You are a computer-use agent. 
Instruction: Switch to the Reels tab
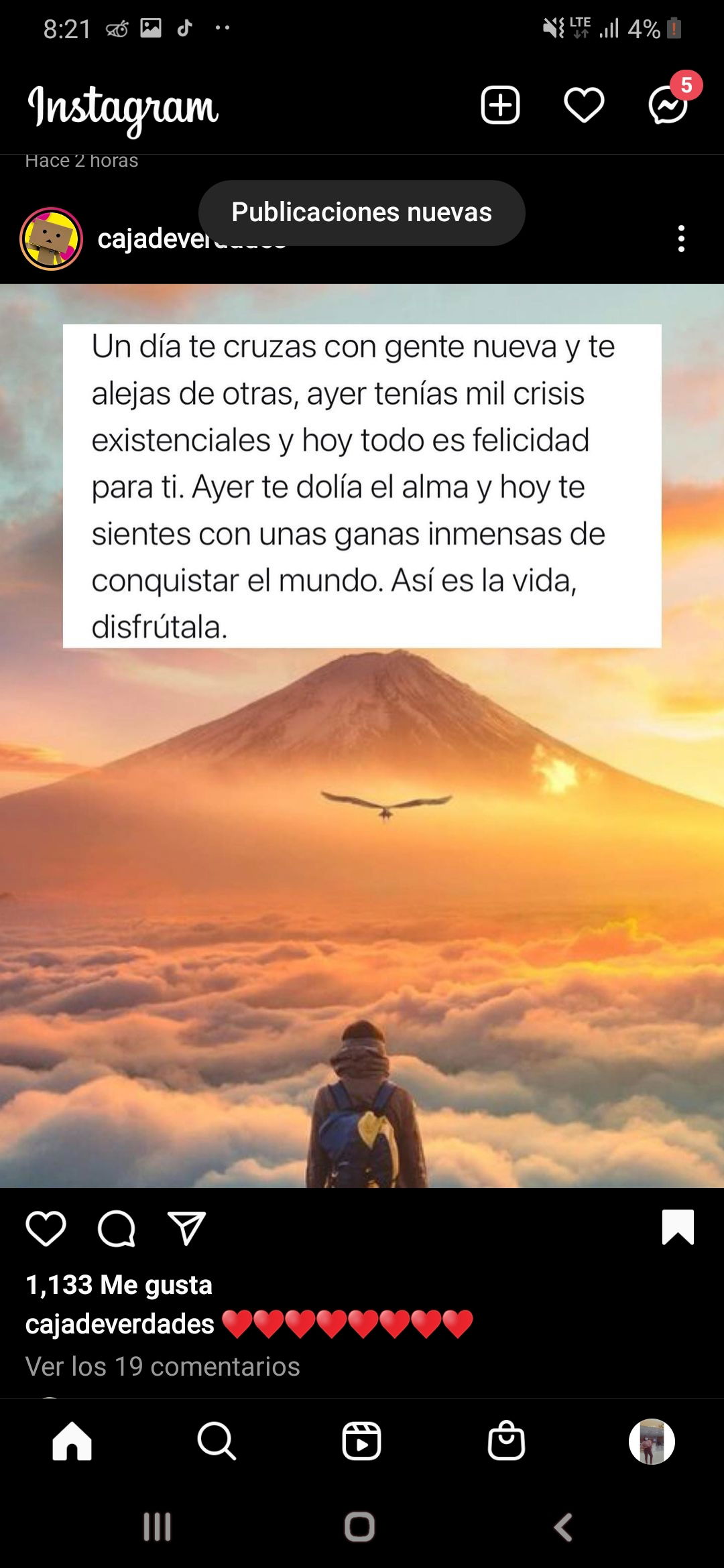click(361, 1441)
